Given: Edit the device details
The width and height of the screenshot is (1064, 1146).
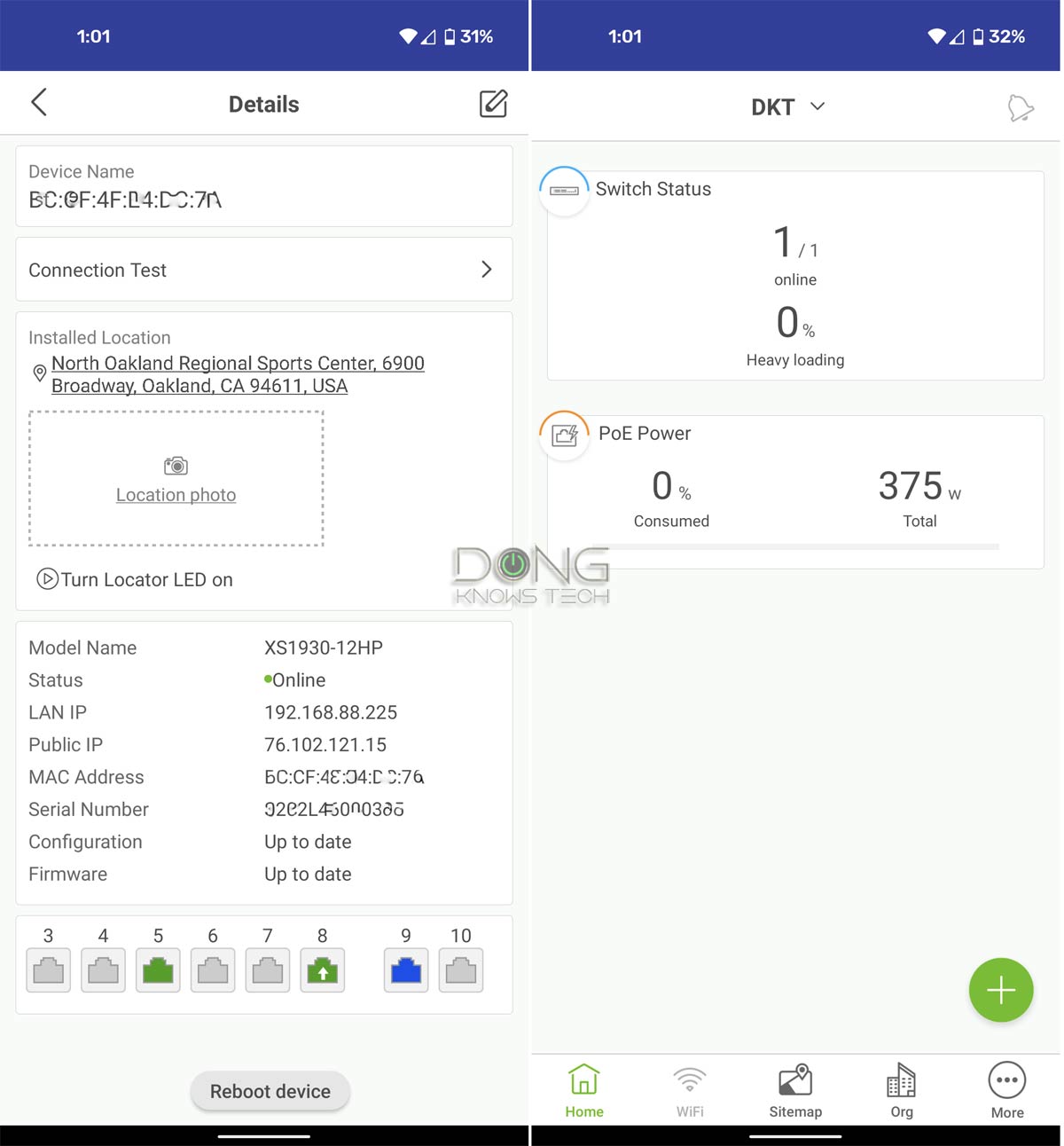Looking at the screenshot, I should [493, 104].
